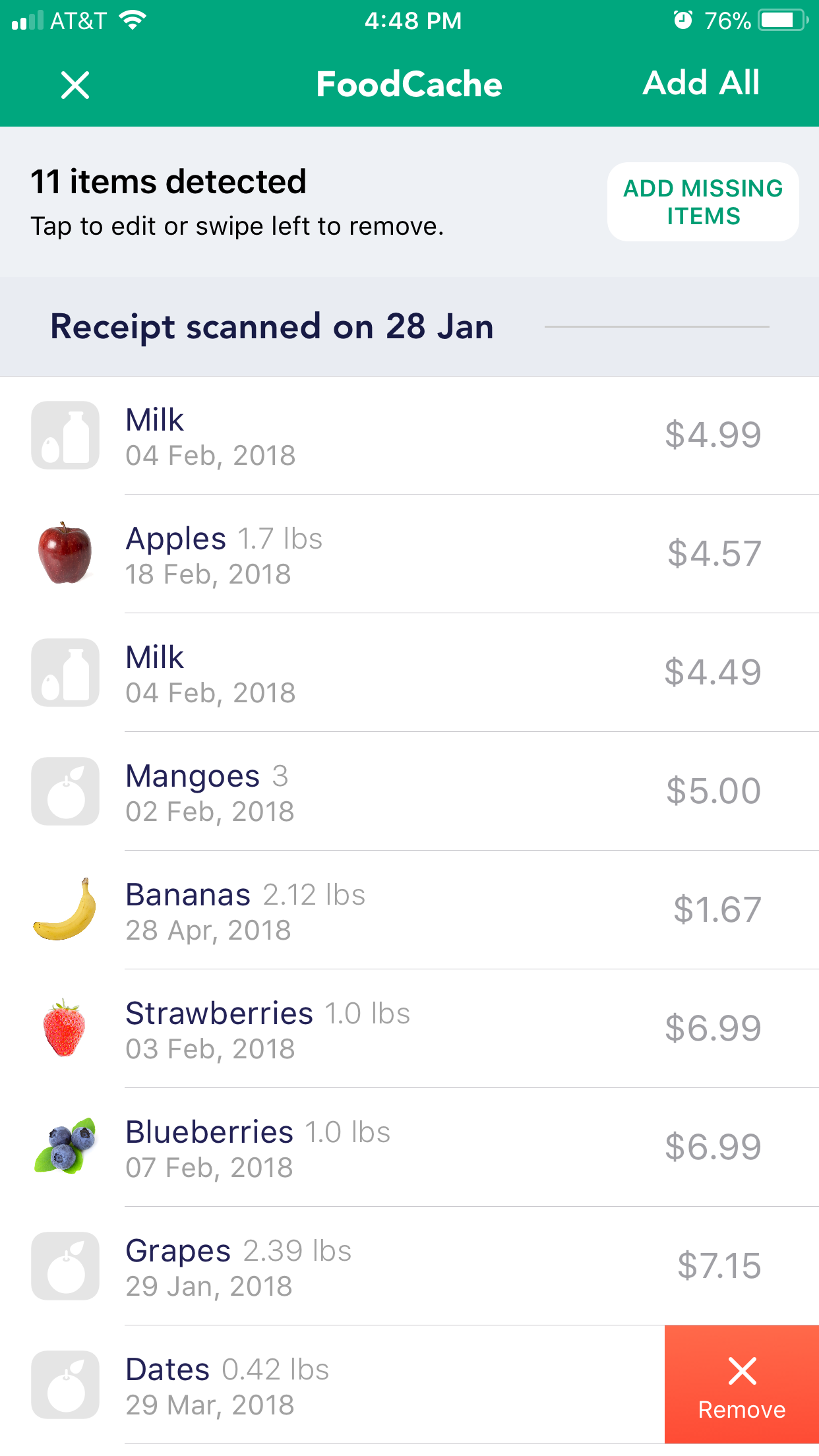Edit the Strawberries expiration date

coord(210,1048)
